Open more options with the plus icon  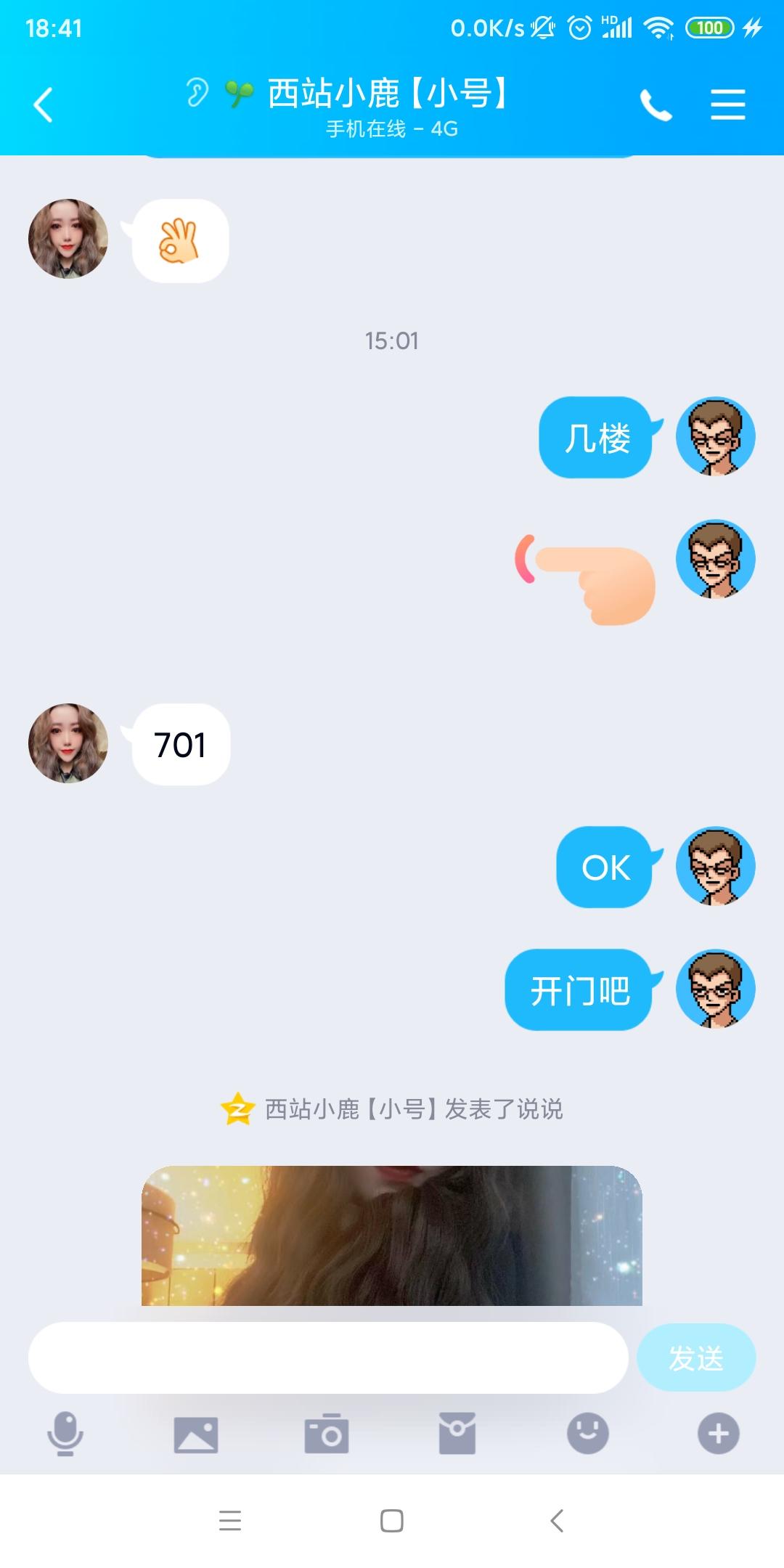coord(719,1434)
